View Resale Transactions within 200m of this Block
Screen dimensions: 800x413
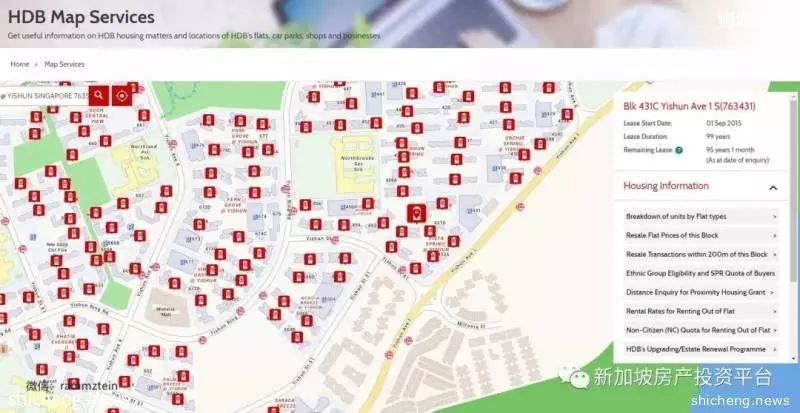pyautogui.click(x=700, y=254)
